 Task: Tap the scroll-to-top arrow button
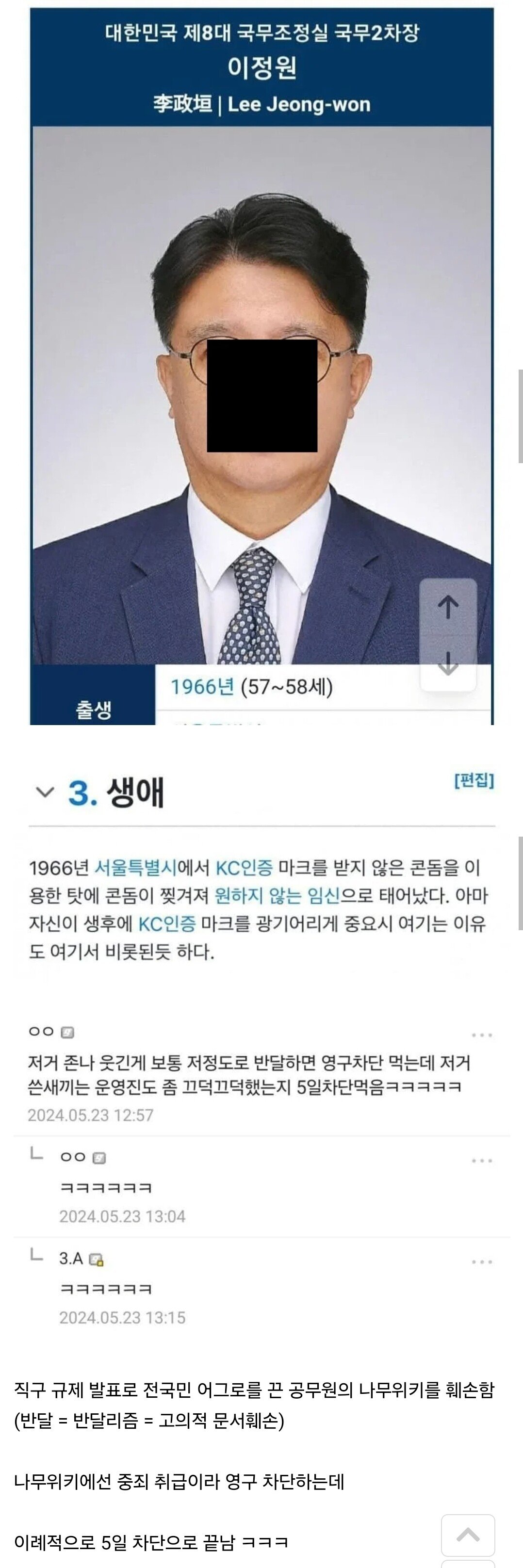[x=468, y=1535]
